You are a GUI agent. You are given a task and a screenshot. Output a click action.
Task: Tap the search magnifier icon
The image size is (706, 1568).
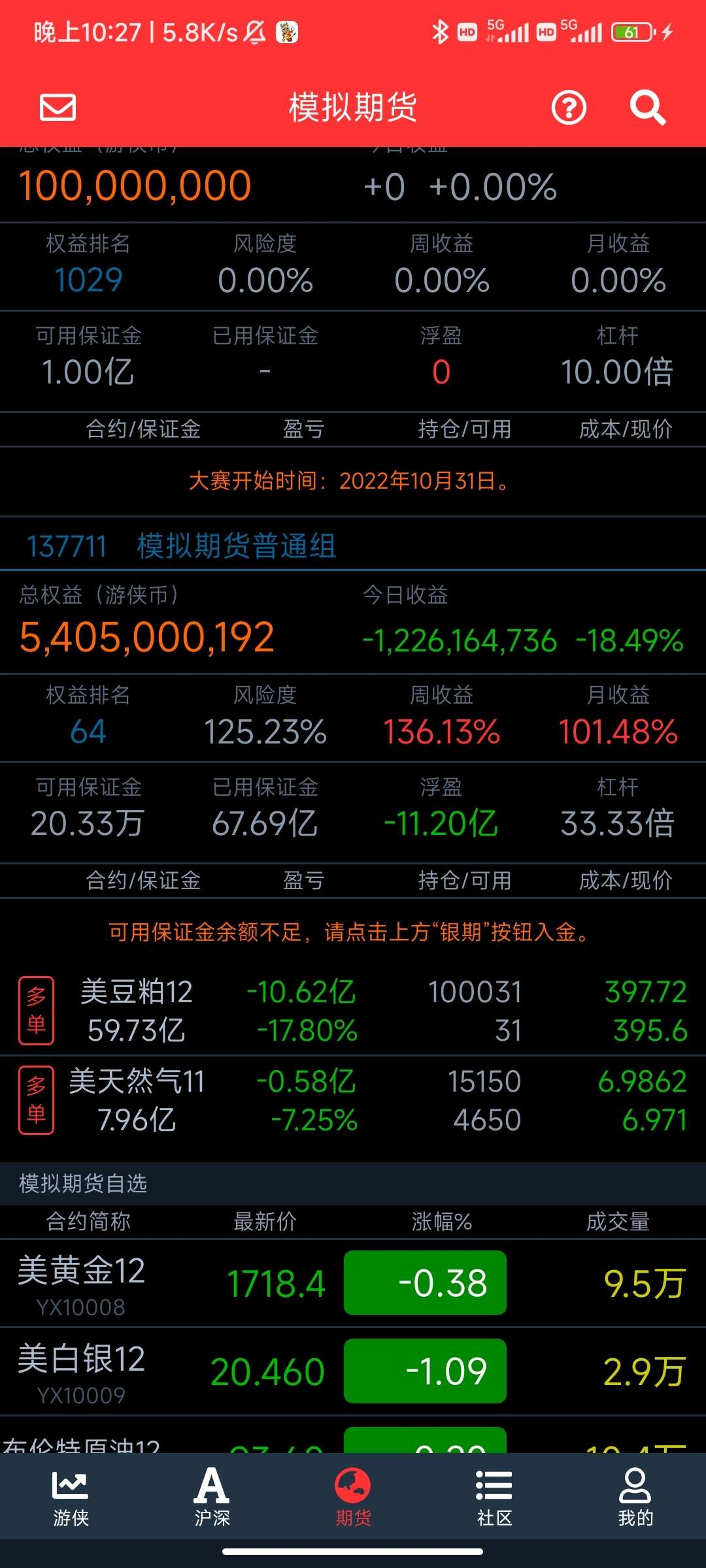647,107
